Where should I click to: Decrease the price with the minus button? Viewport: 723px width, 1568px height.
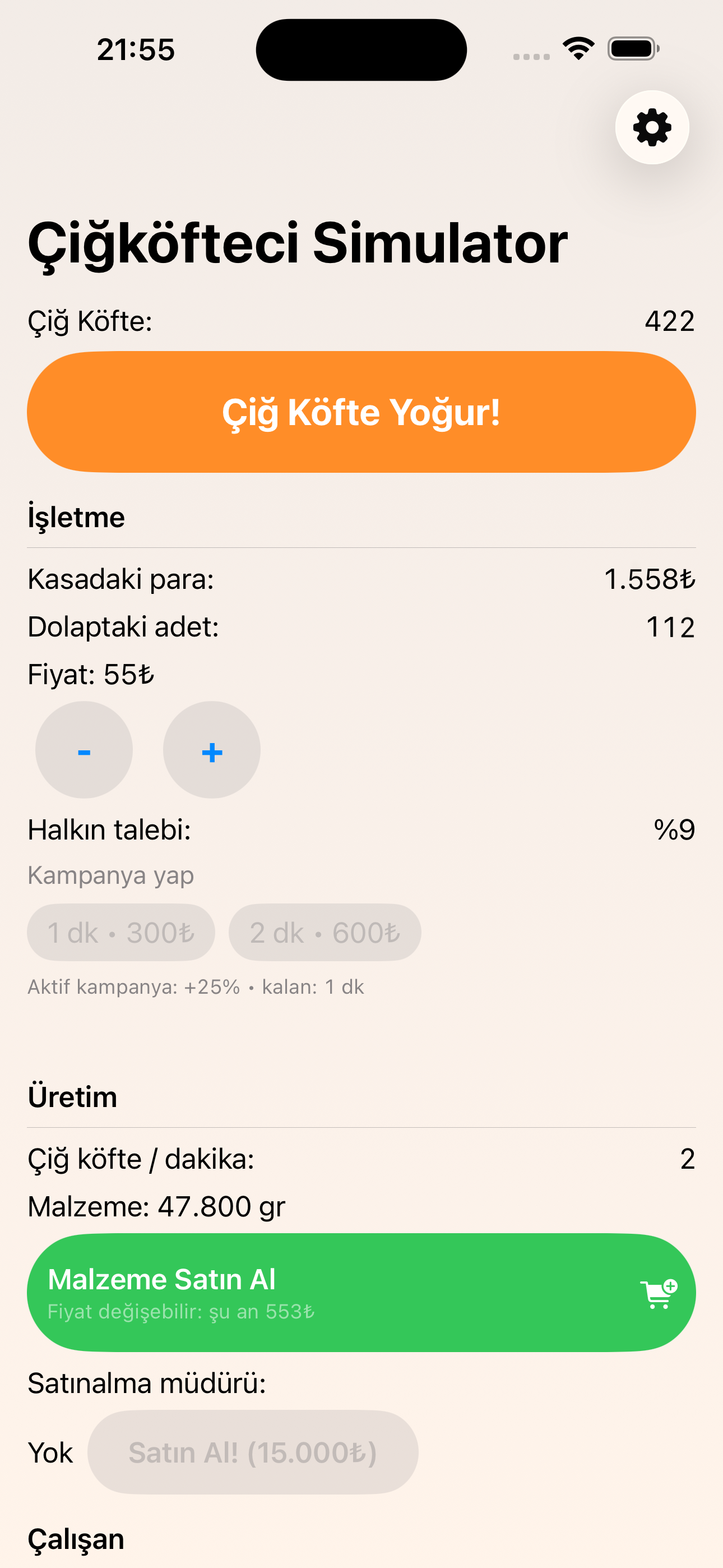[x=84, y=750]
